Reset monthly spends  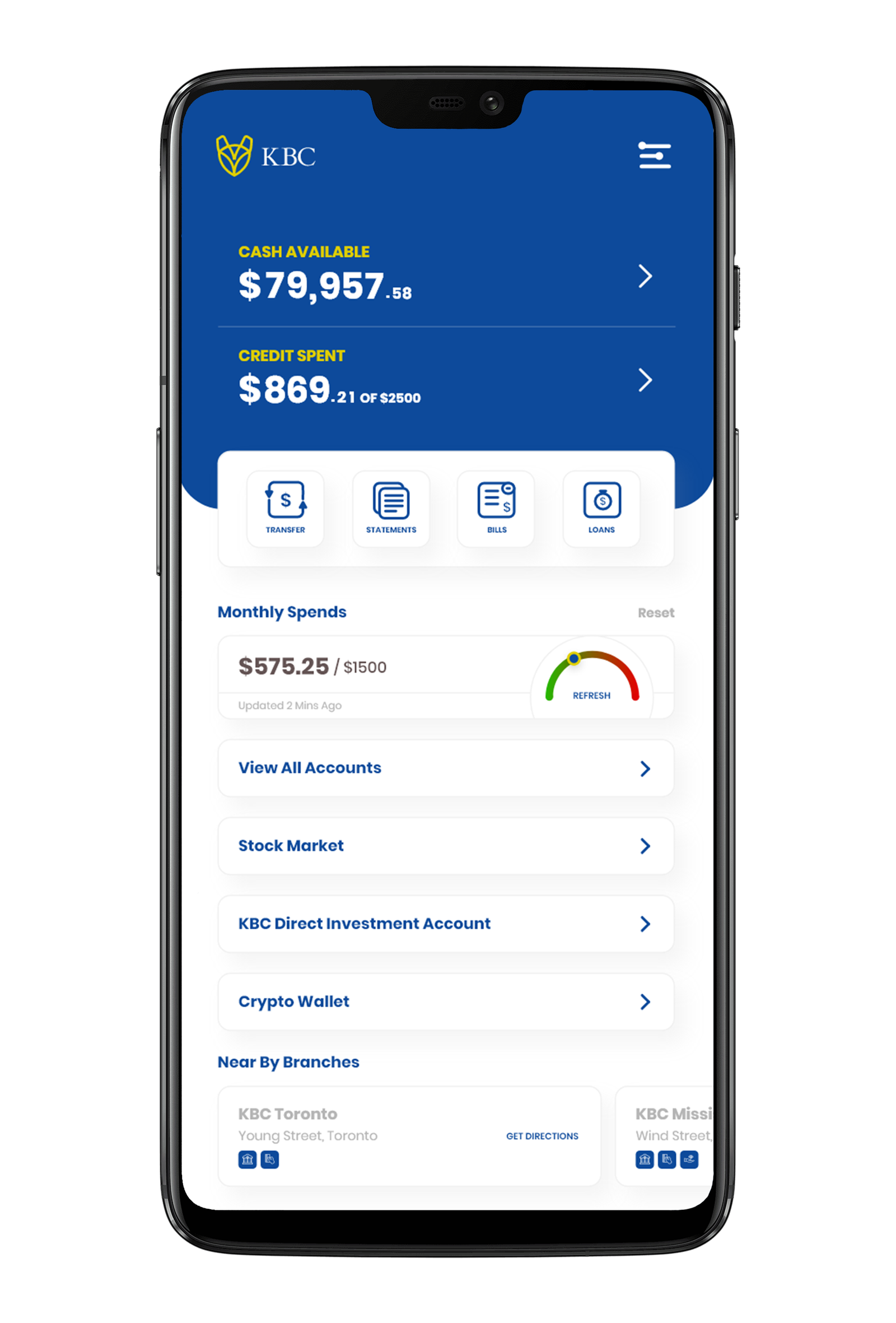[656, 613]
